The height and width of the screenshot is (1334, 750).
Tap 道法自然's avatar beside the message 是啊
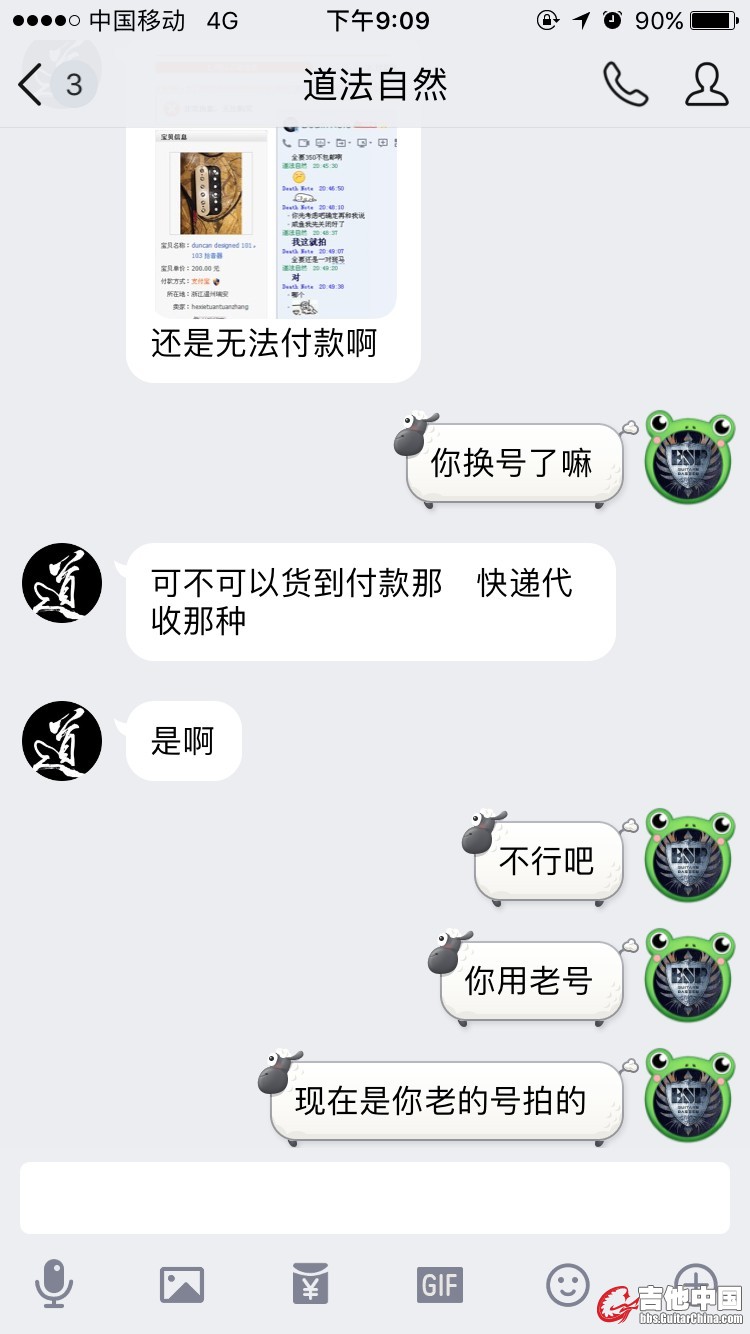[62, 741]
